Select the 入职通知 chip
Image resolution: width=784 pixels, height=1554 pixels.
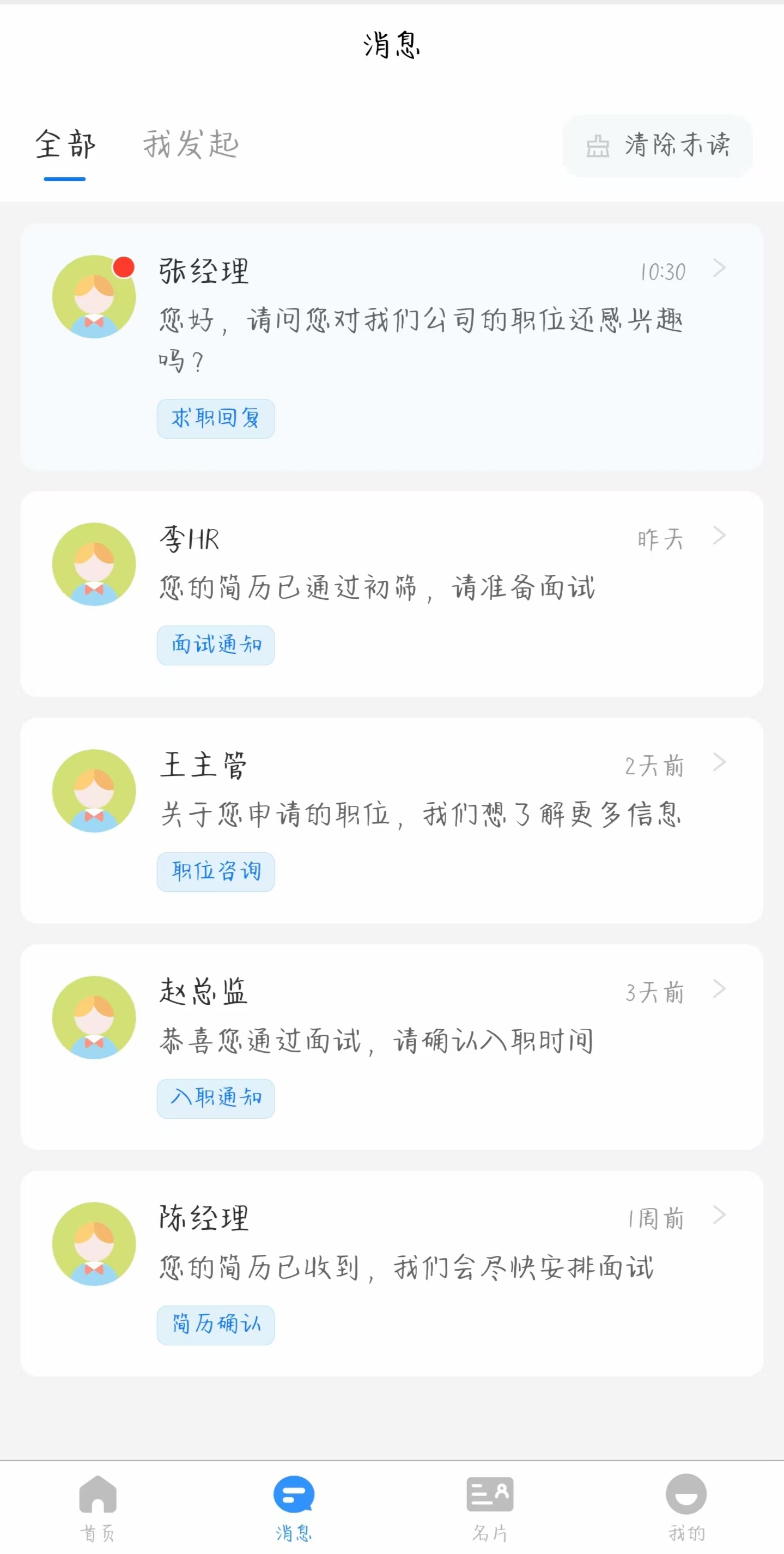pyautogui.click(x=216, y=1098)
